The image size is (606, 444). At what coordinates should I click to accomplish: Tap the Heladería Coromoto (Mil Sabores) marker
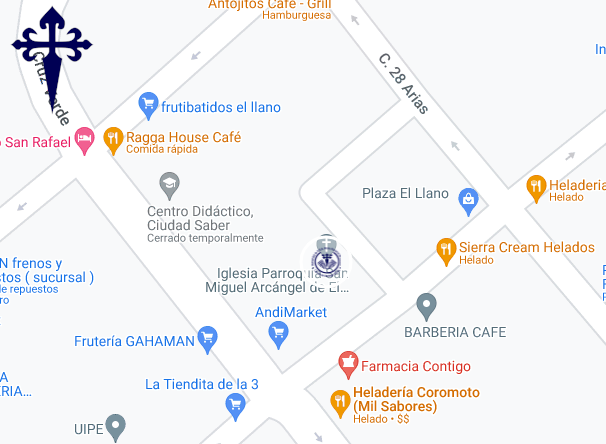[340, 402]
